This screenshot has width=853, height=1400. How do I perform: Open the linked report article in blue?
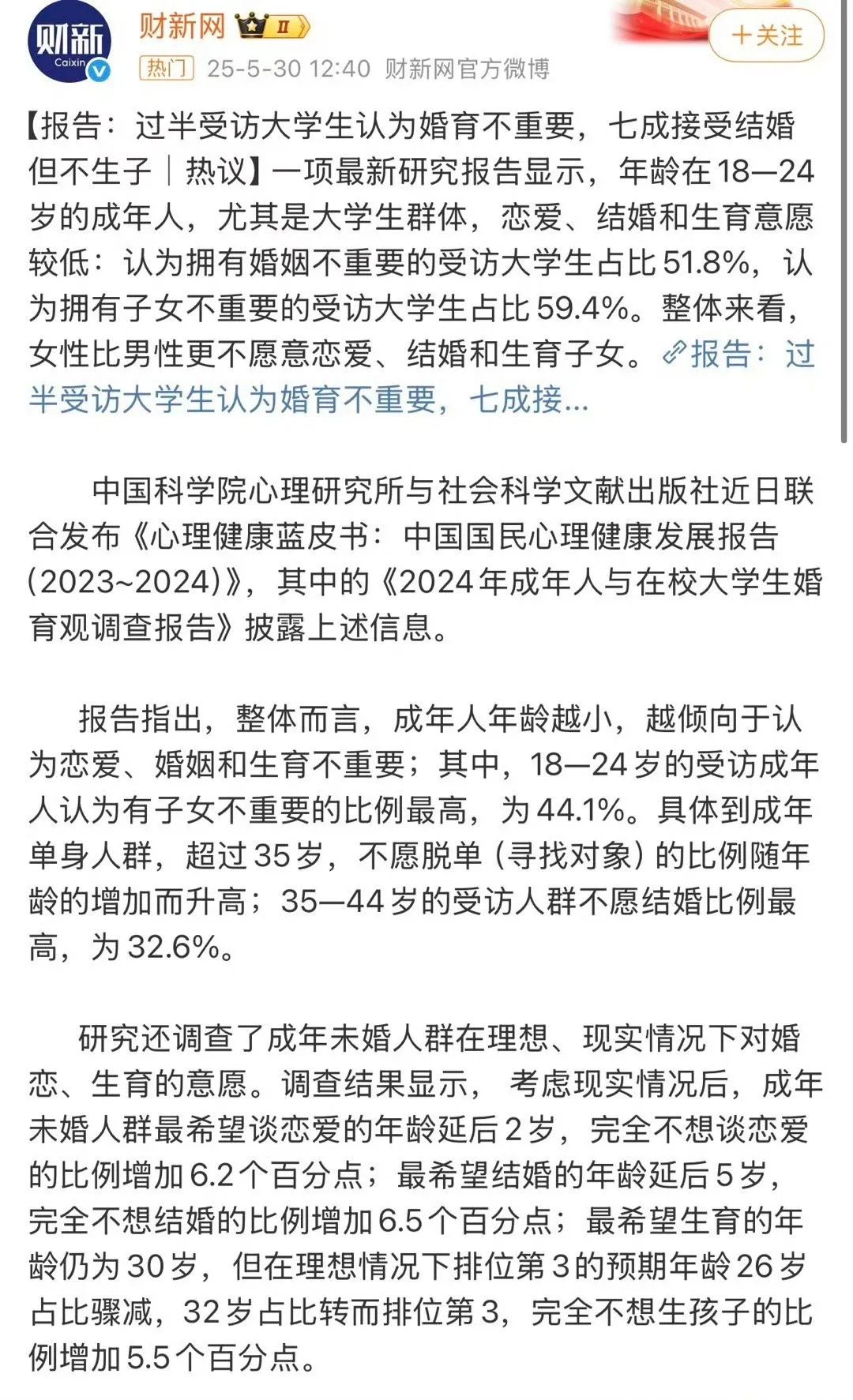coord(423,377)
